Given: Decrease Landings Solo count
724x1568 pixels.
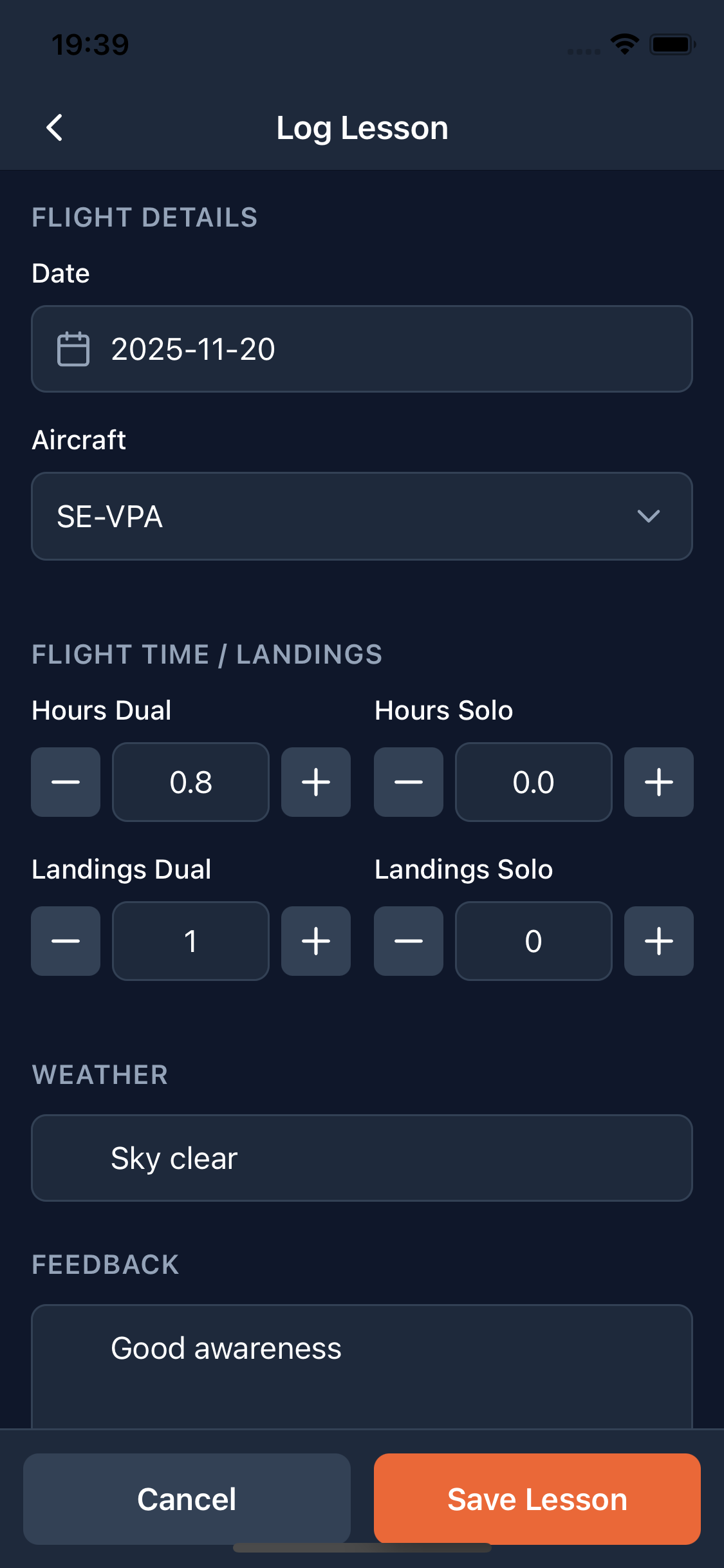Looking at the screenshot, I should tap(408, 941).
